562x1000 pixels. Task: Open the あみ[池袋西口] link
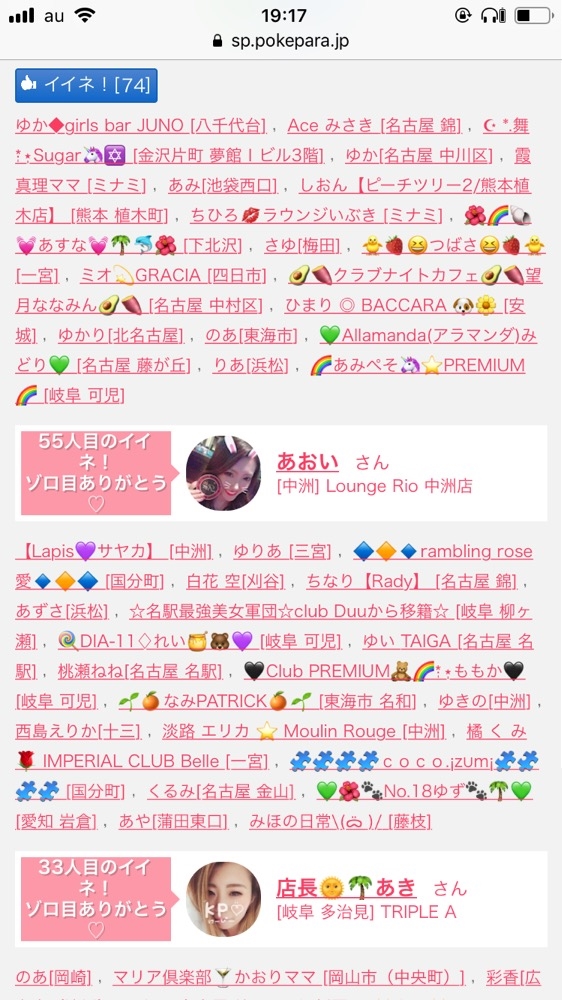(x=223, y=186)
